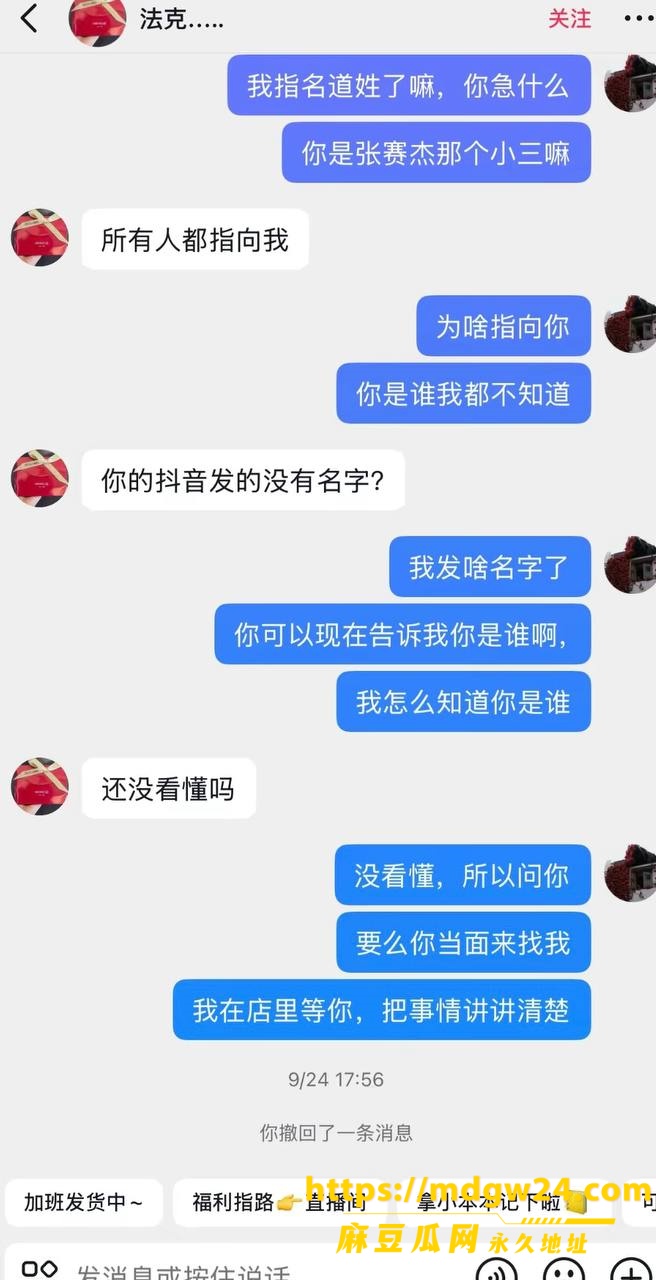The width and height of the screenshot is (656, 1280).
Task: Open the emoji picker
Action: 563,1270
